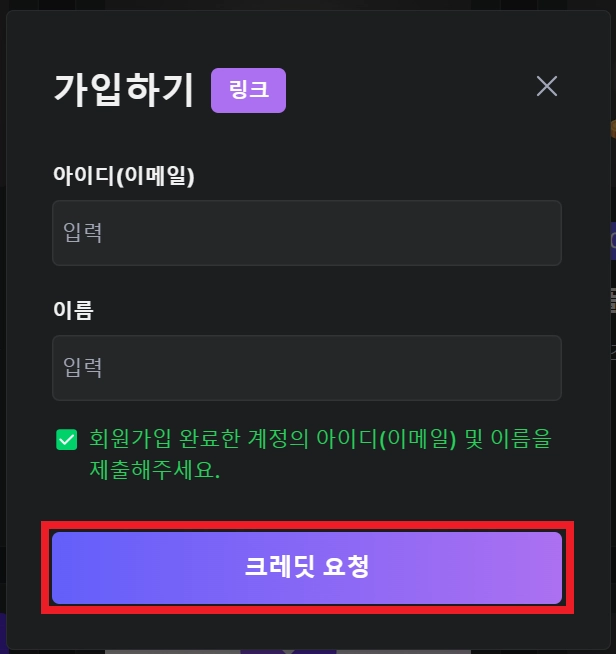Image resolution: width=616 pixels, height=654 pixels.
Task: Focus the 이름 text field
Action: [x=306, y=368]
